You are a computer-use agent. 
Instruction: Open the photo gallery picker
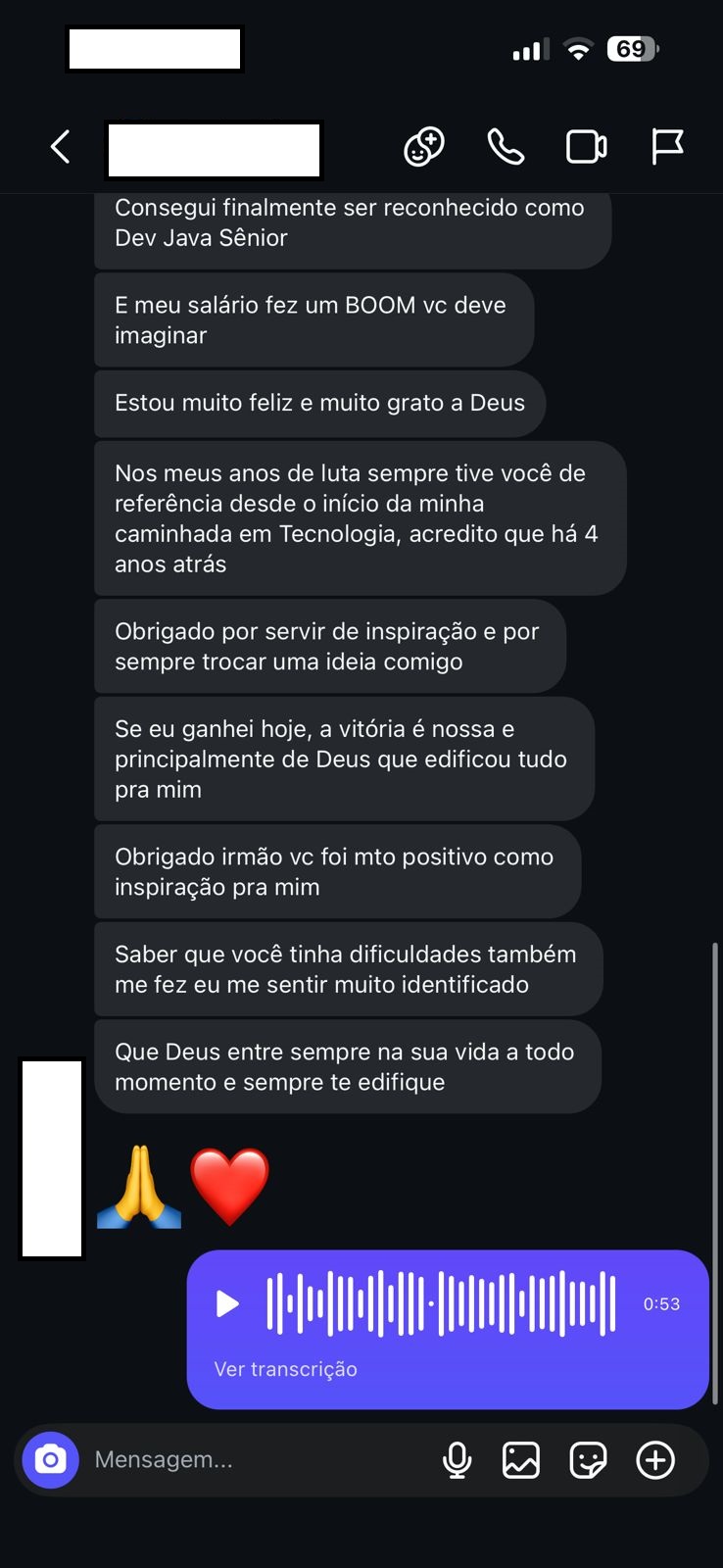521,1460
